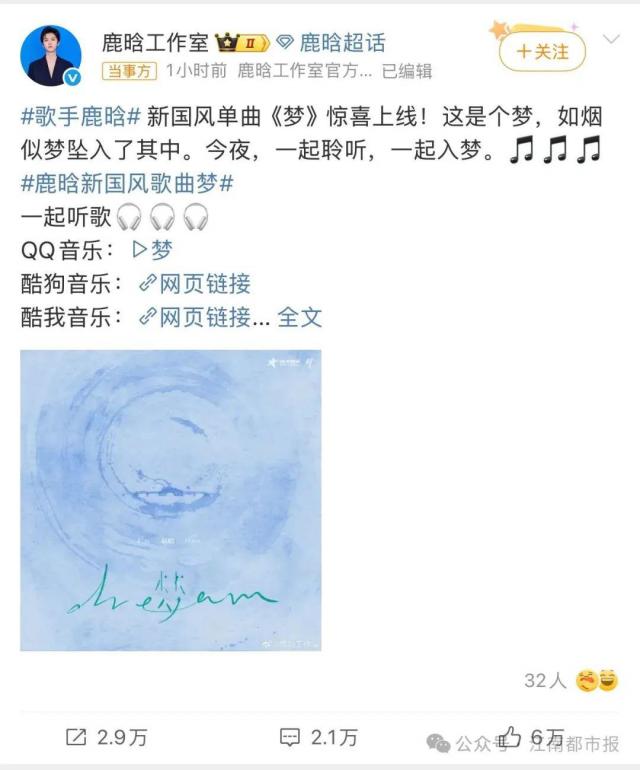640x770 pixels.
Task: View the blue 梦 album cover image
Action: (x=171, y=500)
